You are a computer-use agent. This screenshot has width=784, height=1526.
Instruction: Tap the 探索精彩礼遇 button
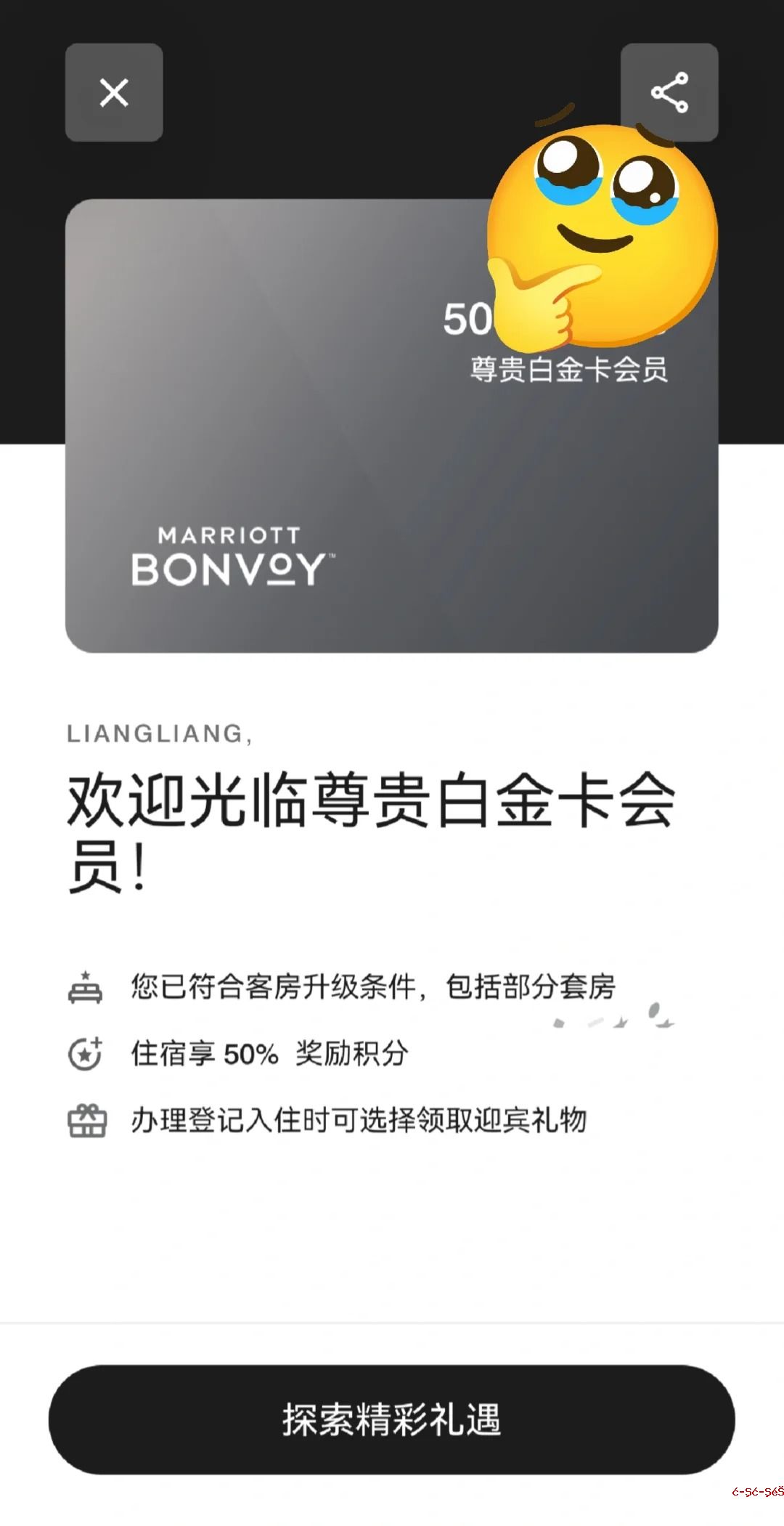pos(392,1419)
